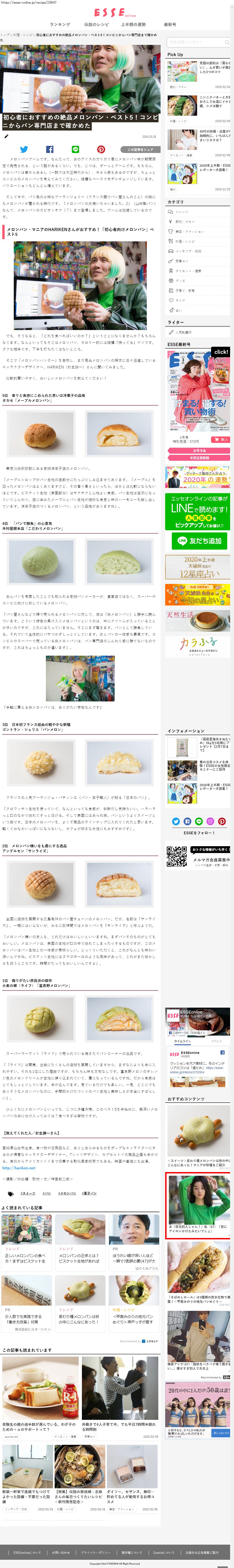This screenshot has width=234, height=1568.
Task: Open the ランキング tab
Action: (x=60, y=24)
